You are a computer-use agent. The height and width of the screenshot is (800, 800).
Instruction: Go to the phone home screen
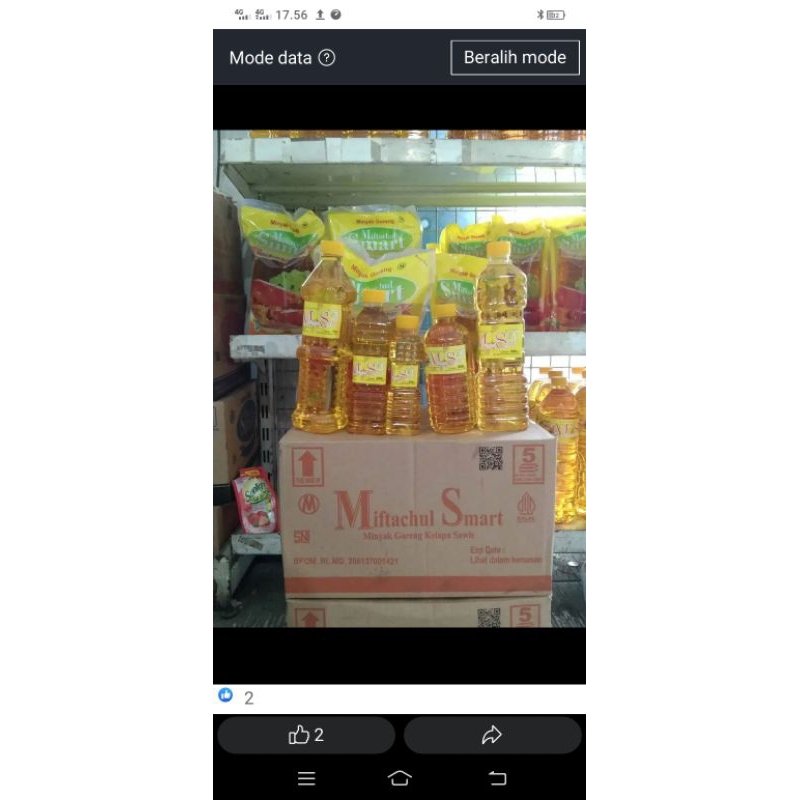(x=399, y=778)
